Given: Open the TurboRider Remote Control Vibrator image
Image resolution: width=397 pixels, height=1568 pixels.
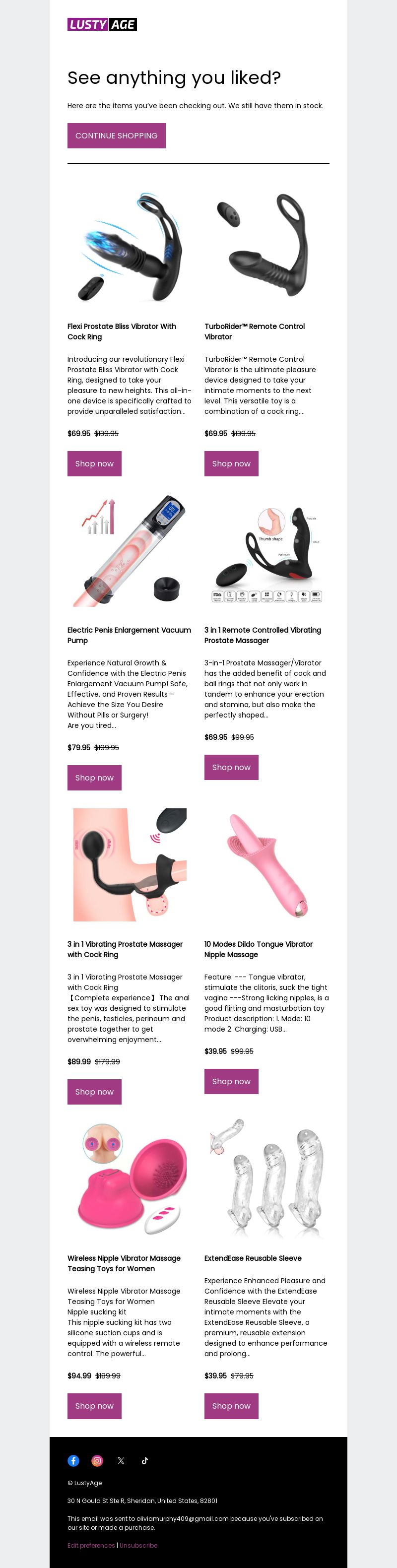Looking at the screenshot, I should (x=266, y=247).
